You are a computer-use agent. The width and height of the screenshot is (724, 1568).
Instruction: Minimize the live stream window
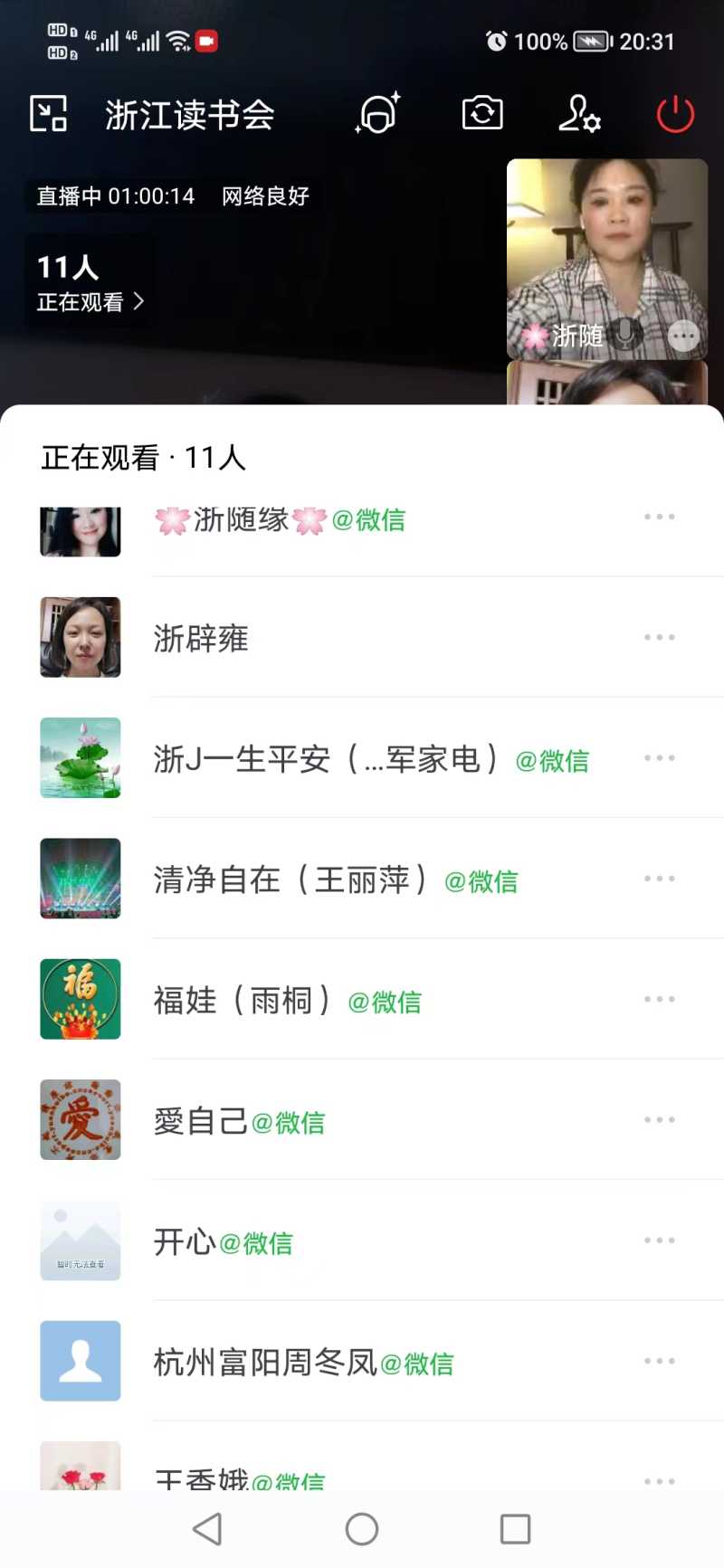49,114
